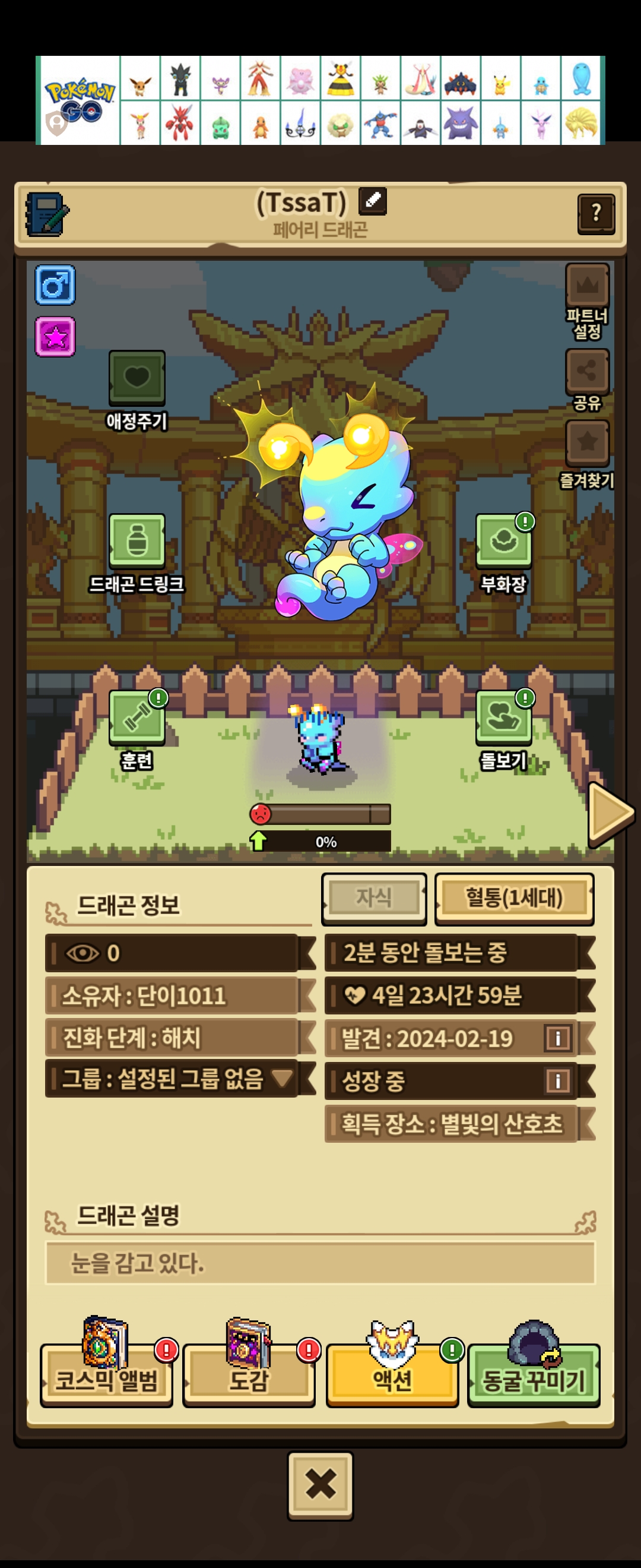Add dragon to 즐겨찾기 favorites
Screen dimensions: 641x1568
pyautogui.click(x=587, y=442)
